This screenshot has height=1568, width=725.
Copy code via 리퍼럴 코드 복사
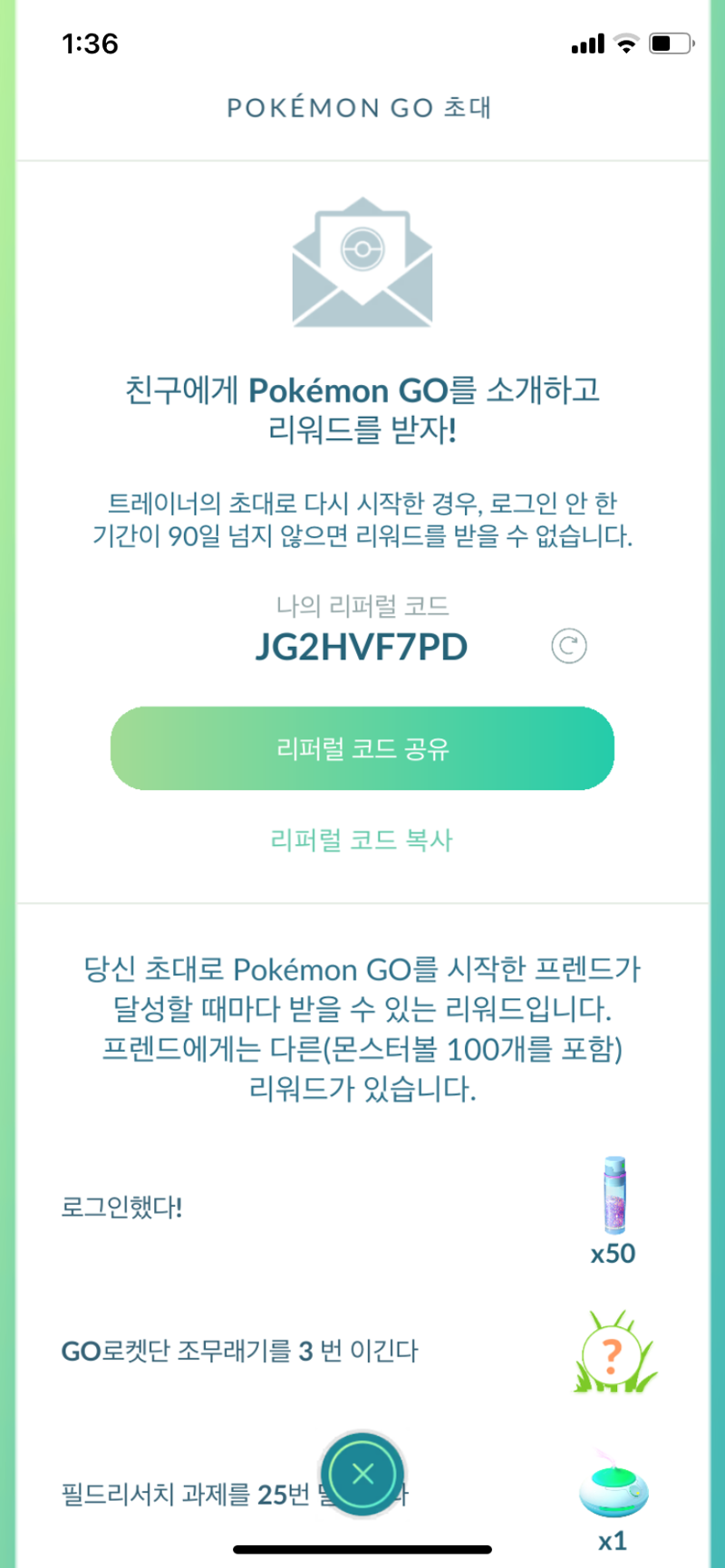click(x=362, y=840)
